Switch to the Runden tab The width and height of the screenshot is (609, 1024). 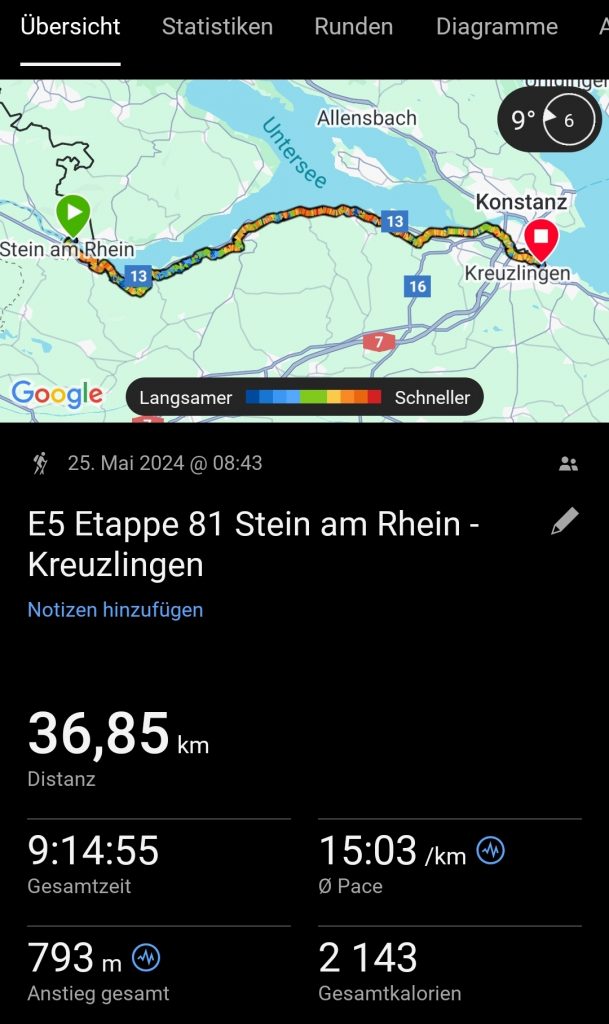(x=352, y=27)
